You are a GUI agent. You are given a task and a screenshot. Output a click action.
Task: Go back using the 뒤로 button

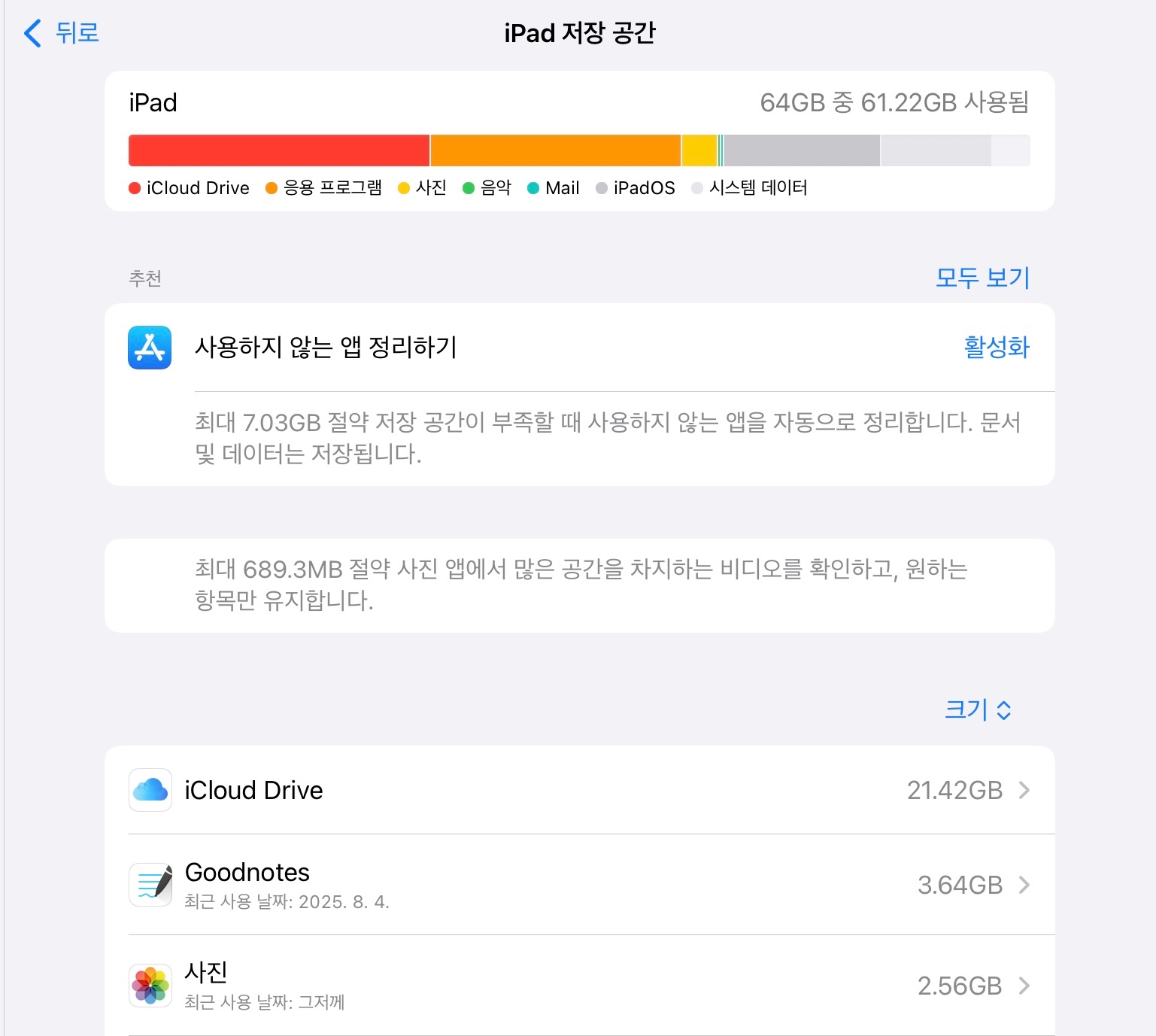62,33
